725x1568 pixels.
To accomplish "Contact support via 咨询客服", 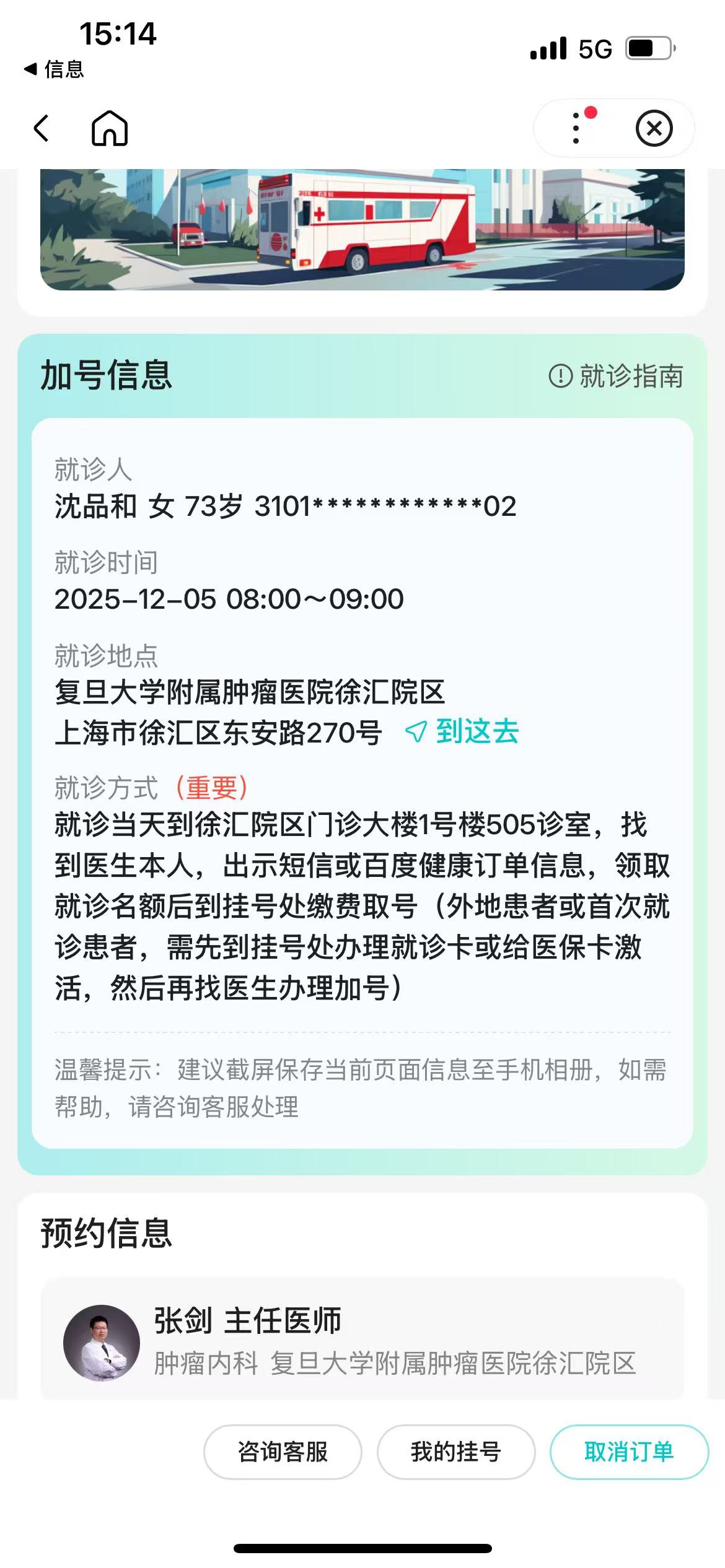I will [283, 1452].
